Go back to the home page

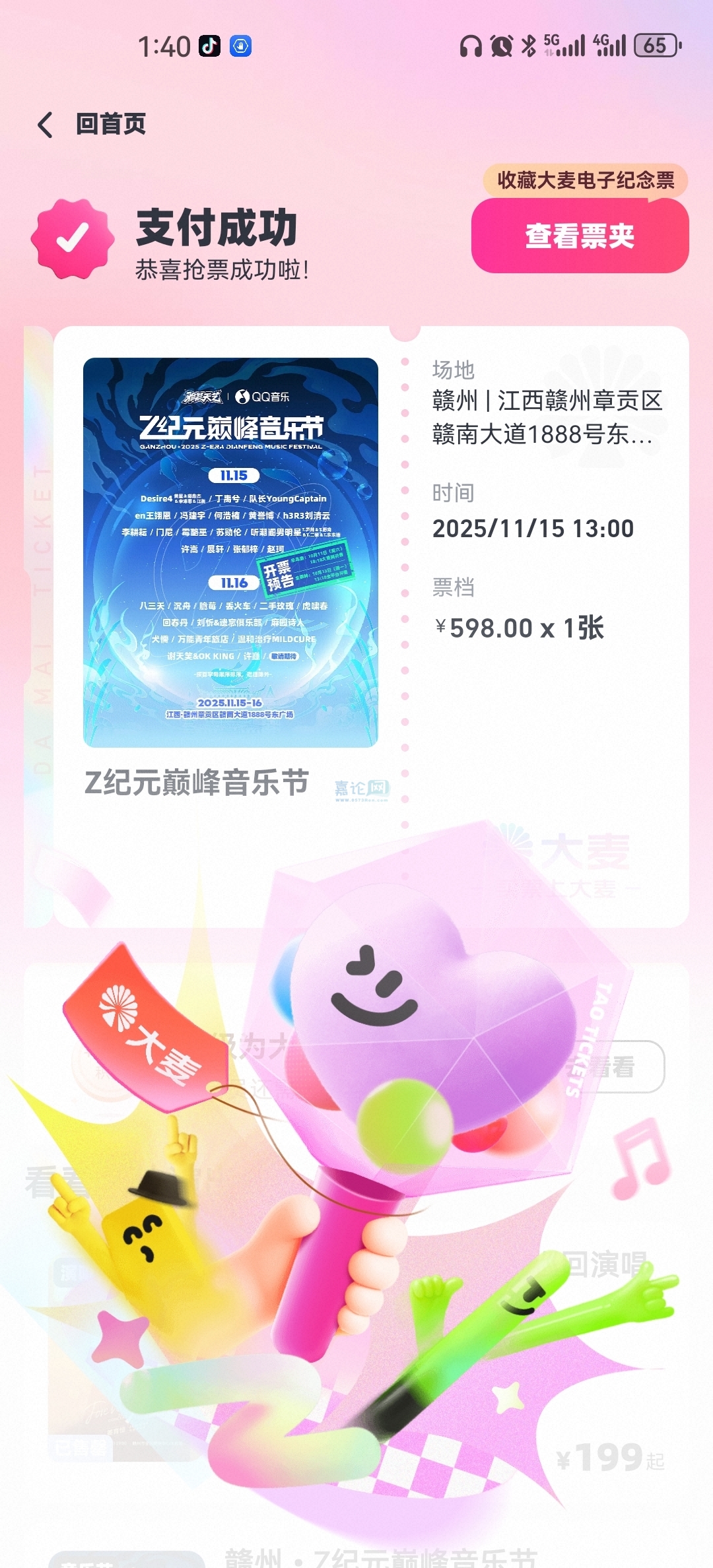click(92, 124)
